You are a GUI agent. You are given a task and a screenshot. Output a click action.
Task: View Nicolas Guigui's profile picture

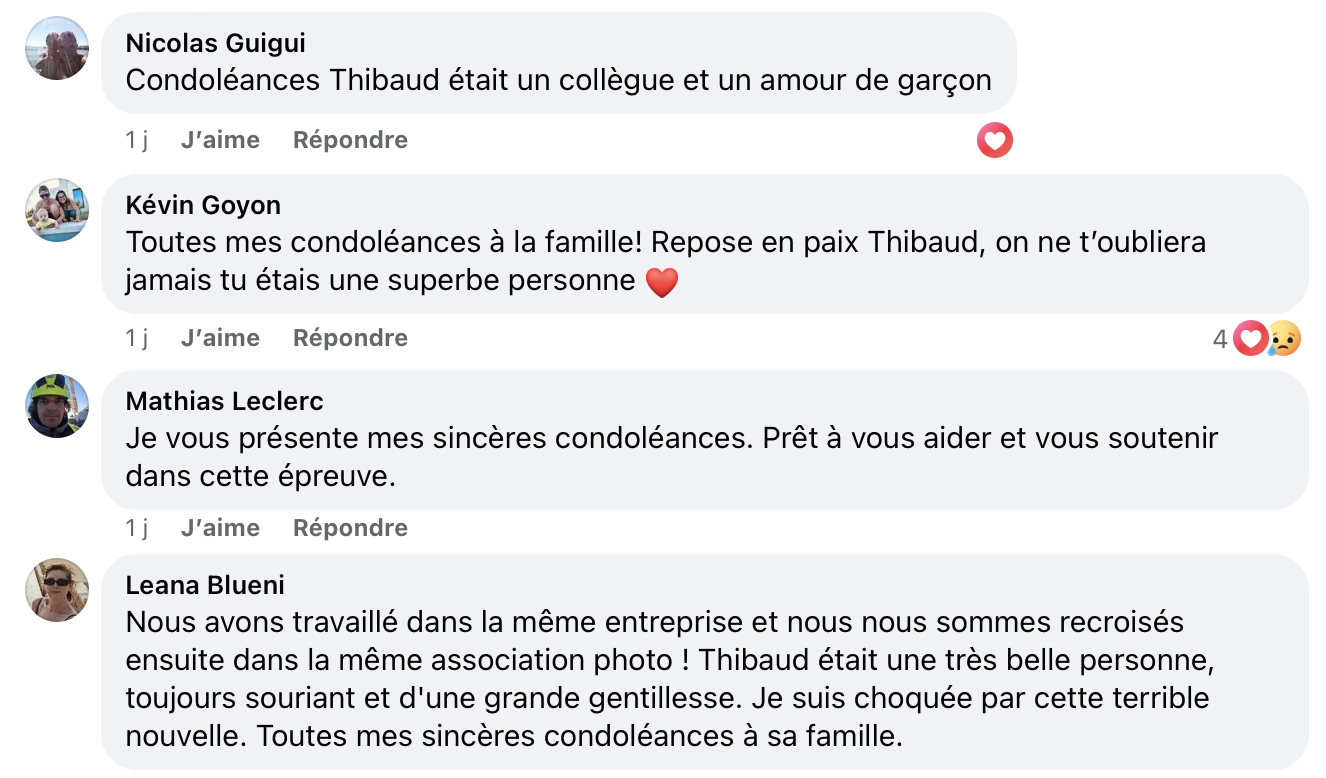point(57,48)
